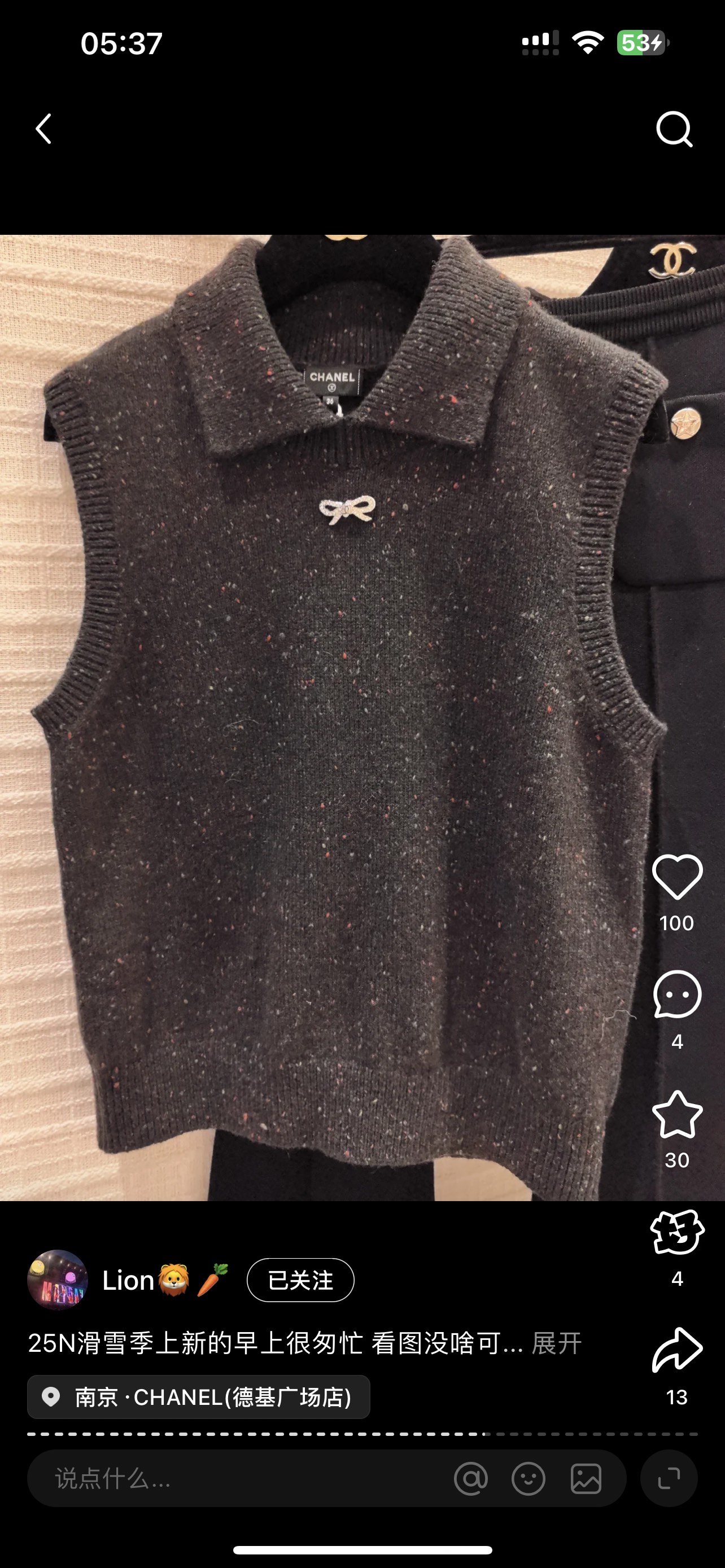Open the comments bubble icon
This screenshot has width=725, height=1568.
click(677, 995)
